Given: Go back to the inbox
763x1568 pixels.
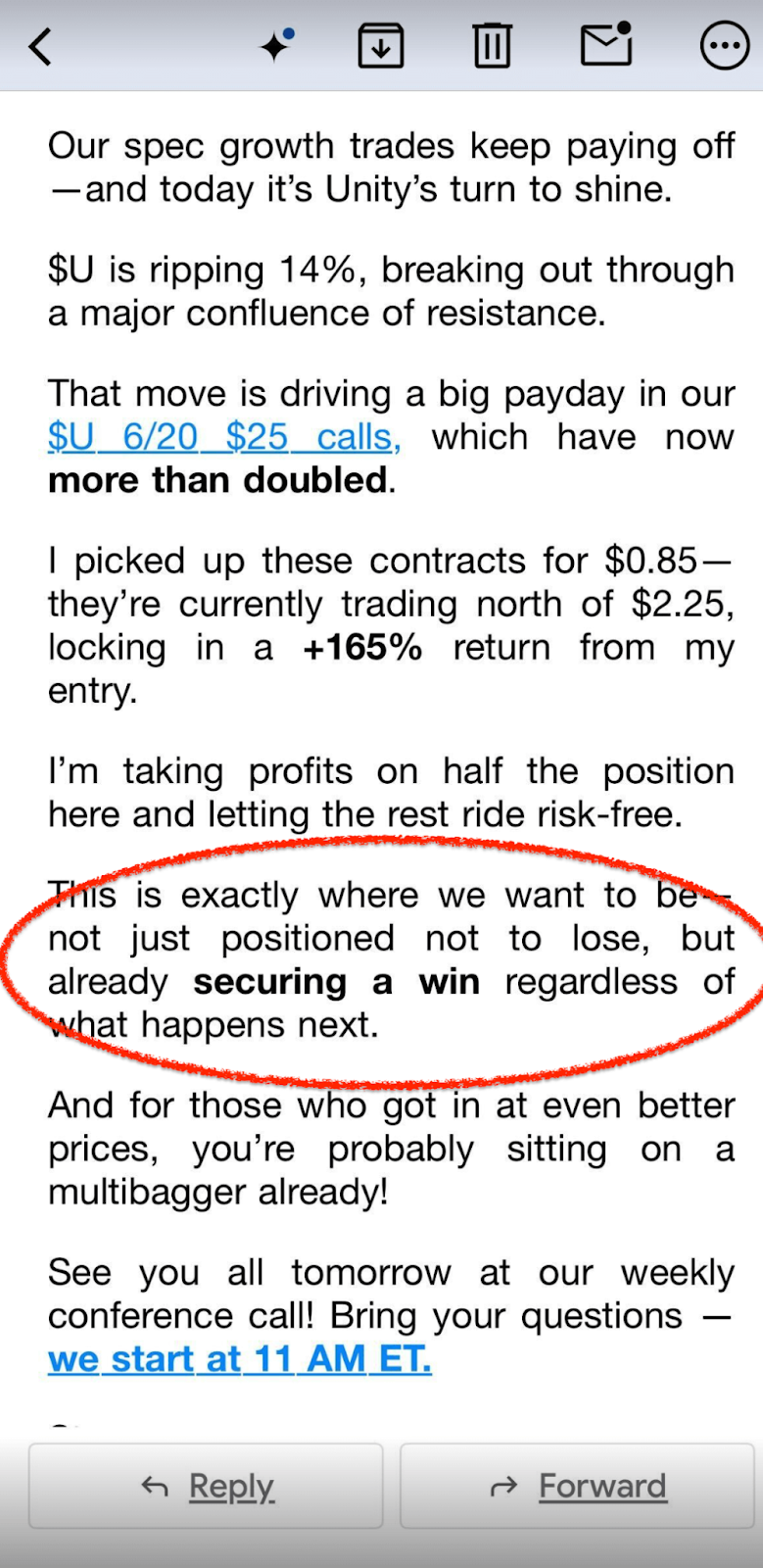Looking at the screenshot, I should coord(40,46).
